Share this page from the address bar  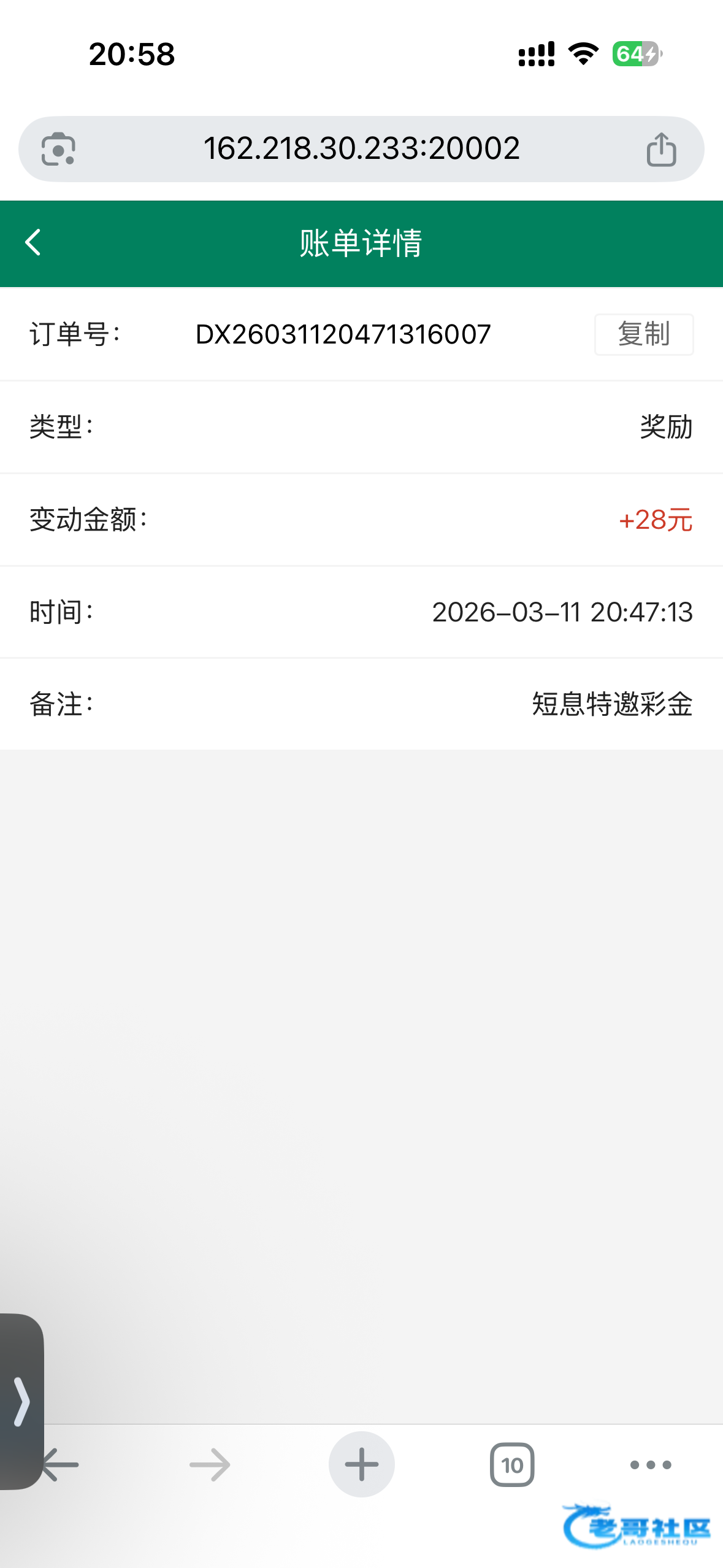[661, 150]
